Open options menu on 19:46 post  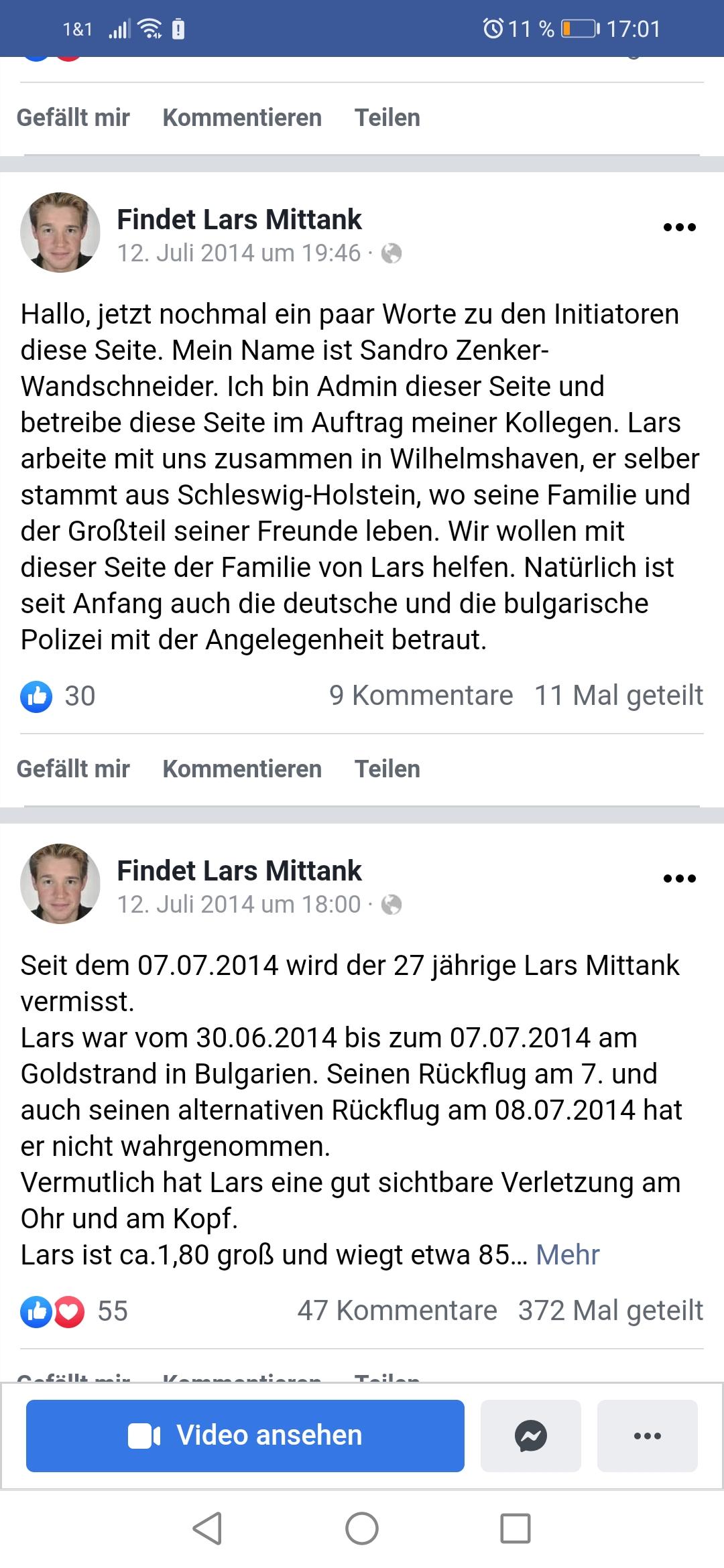pos(679,227)
